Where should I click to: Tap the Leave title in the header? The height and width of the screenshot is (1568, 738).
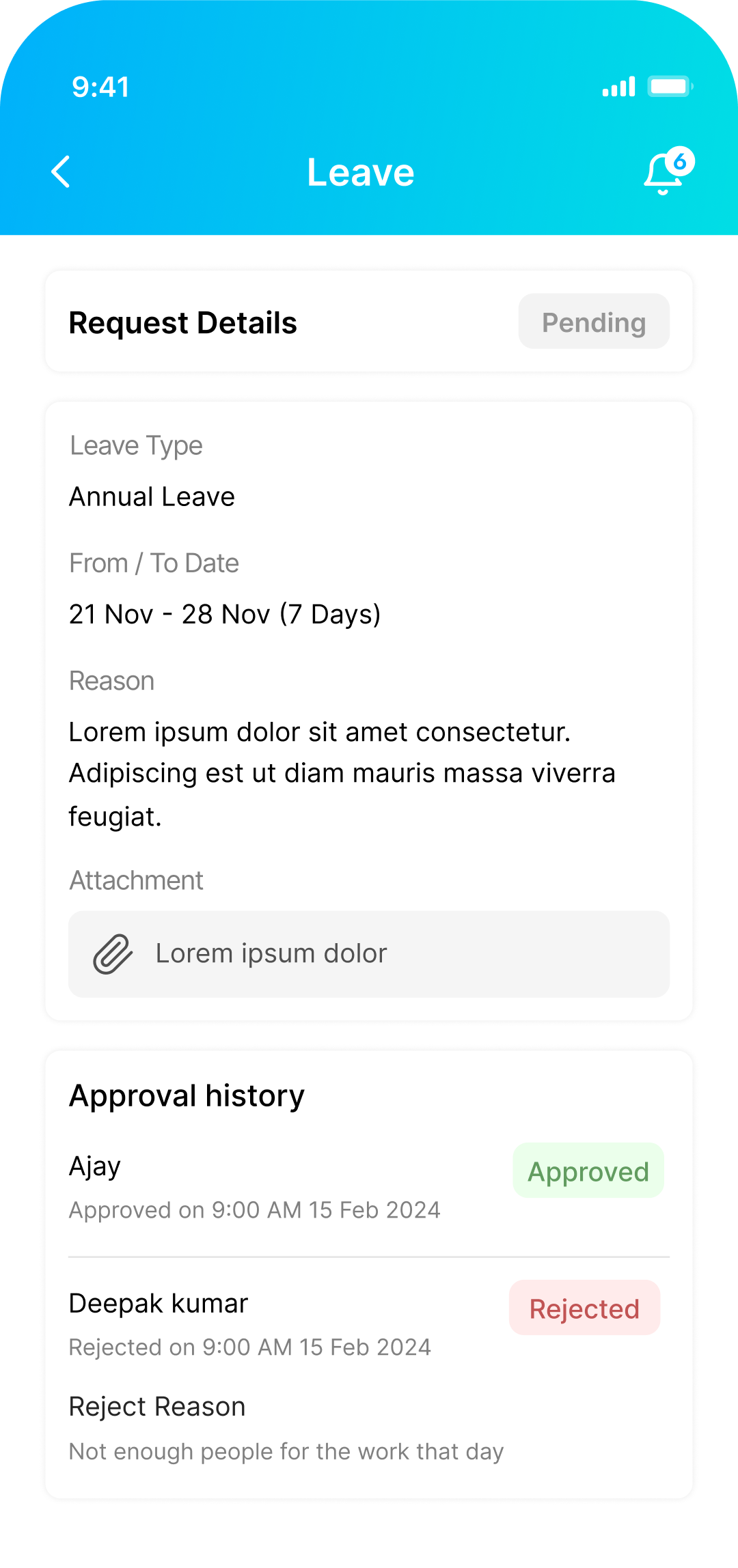361,172
